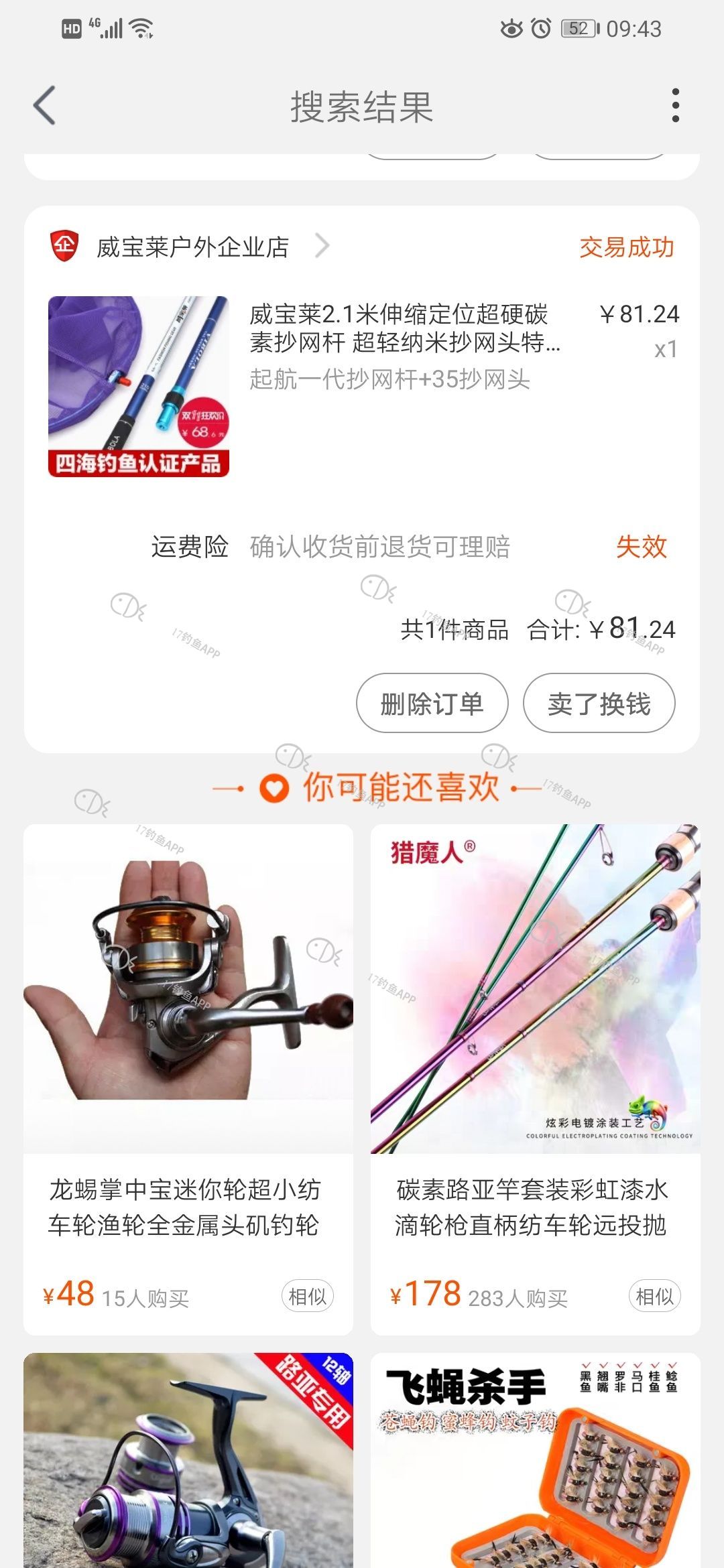
Task: Tap the 卖了换钱 button
Action: pyautogui.click(x=599, y=704)
